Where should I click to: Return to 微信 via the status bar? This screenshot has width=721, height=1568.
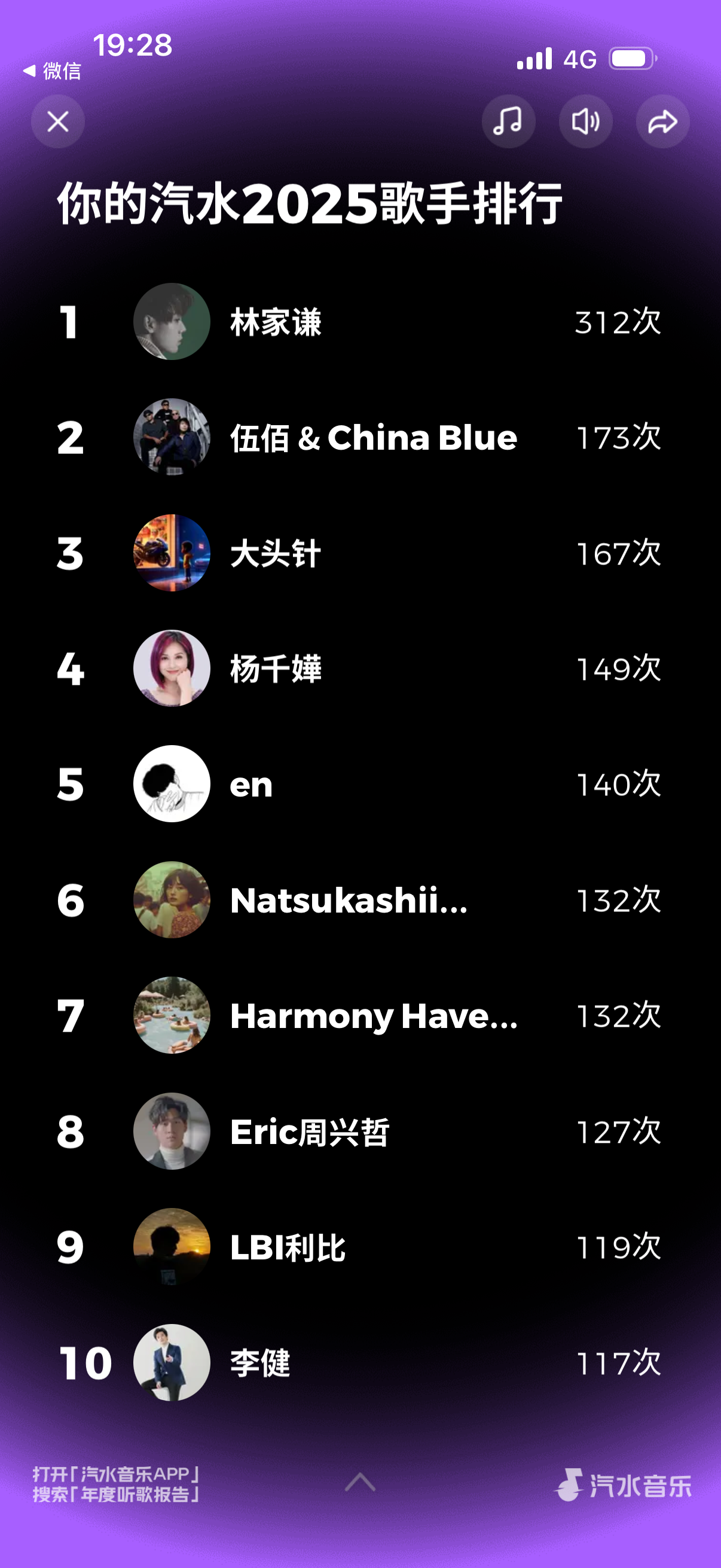coord(53,71)
